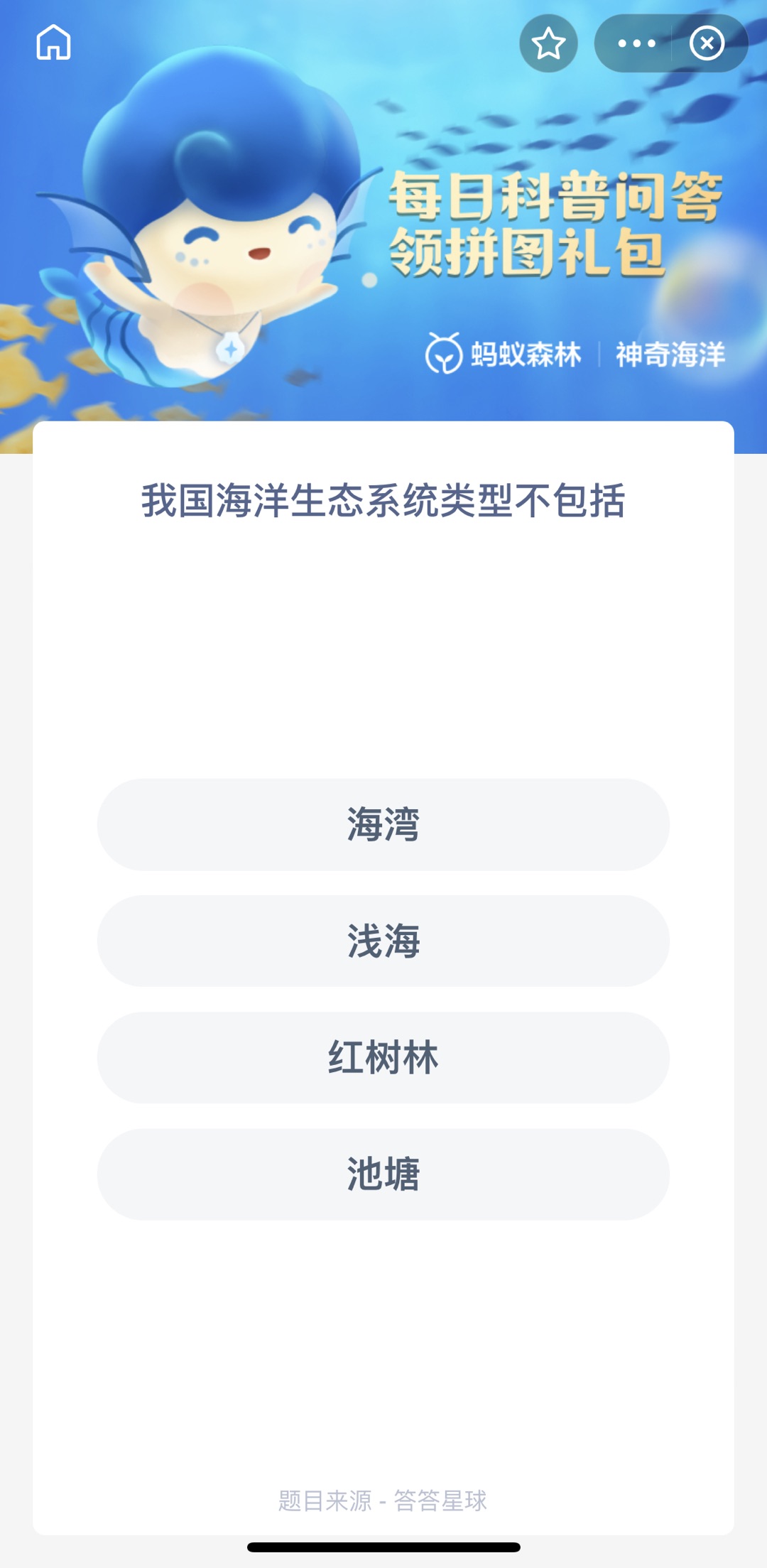Select the 红树林 answer choice
Screen dimensions: 767x1568
click(383, 1058)
